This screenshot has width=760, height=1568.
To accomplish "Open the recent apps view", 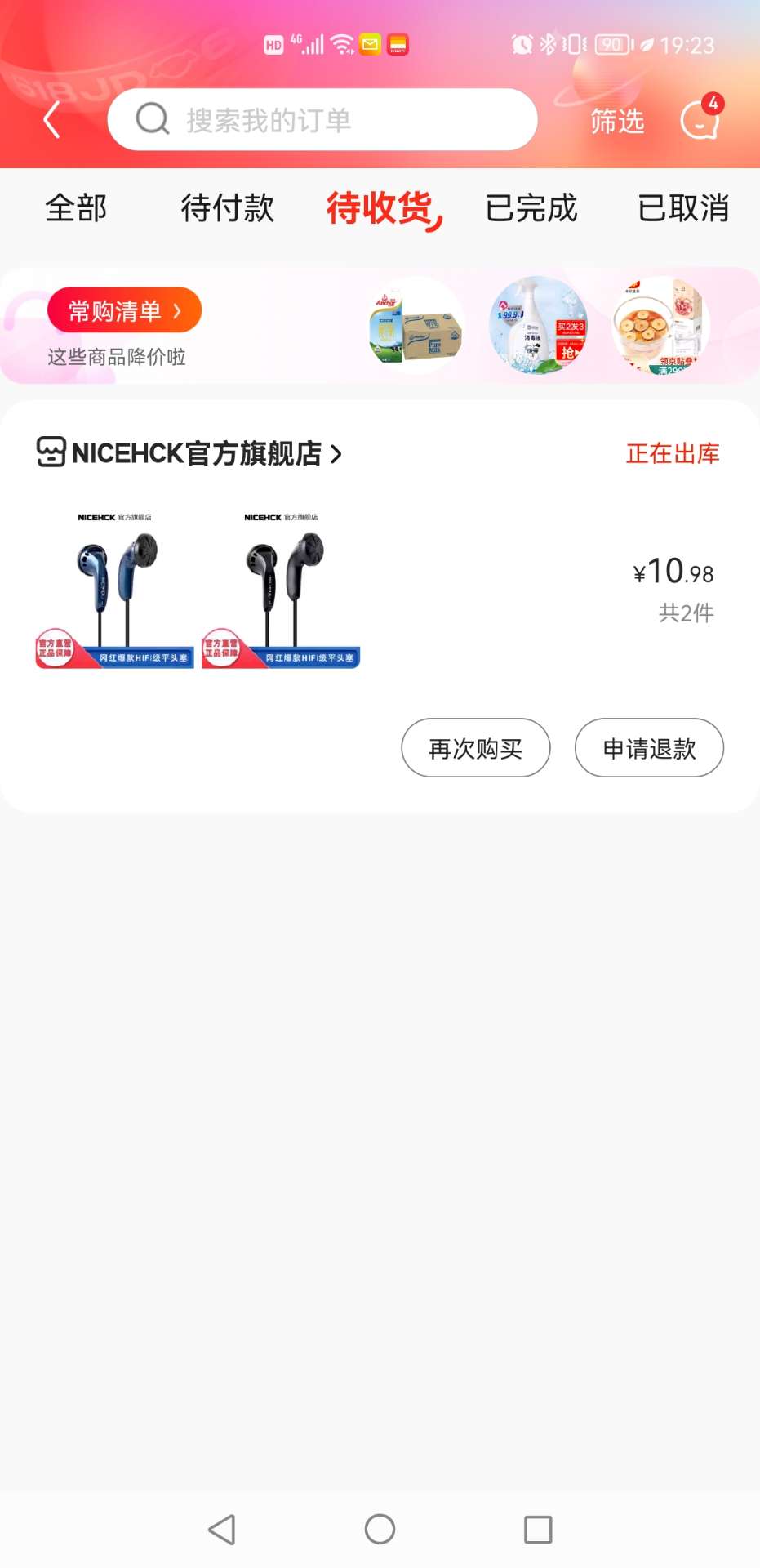I will pyautogui.click(x=538, y=1529).
